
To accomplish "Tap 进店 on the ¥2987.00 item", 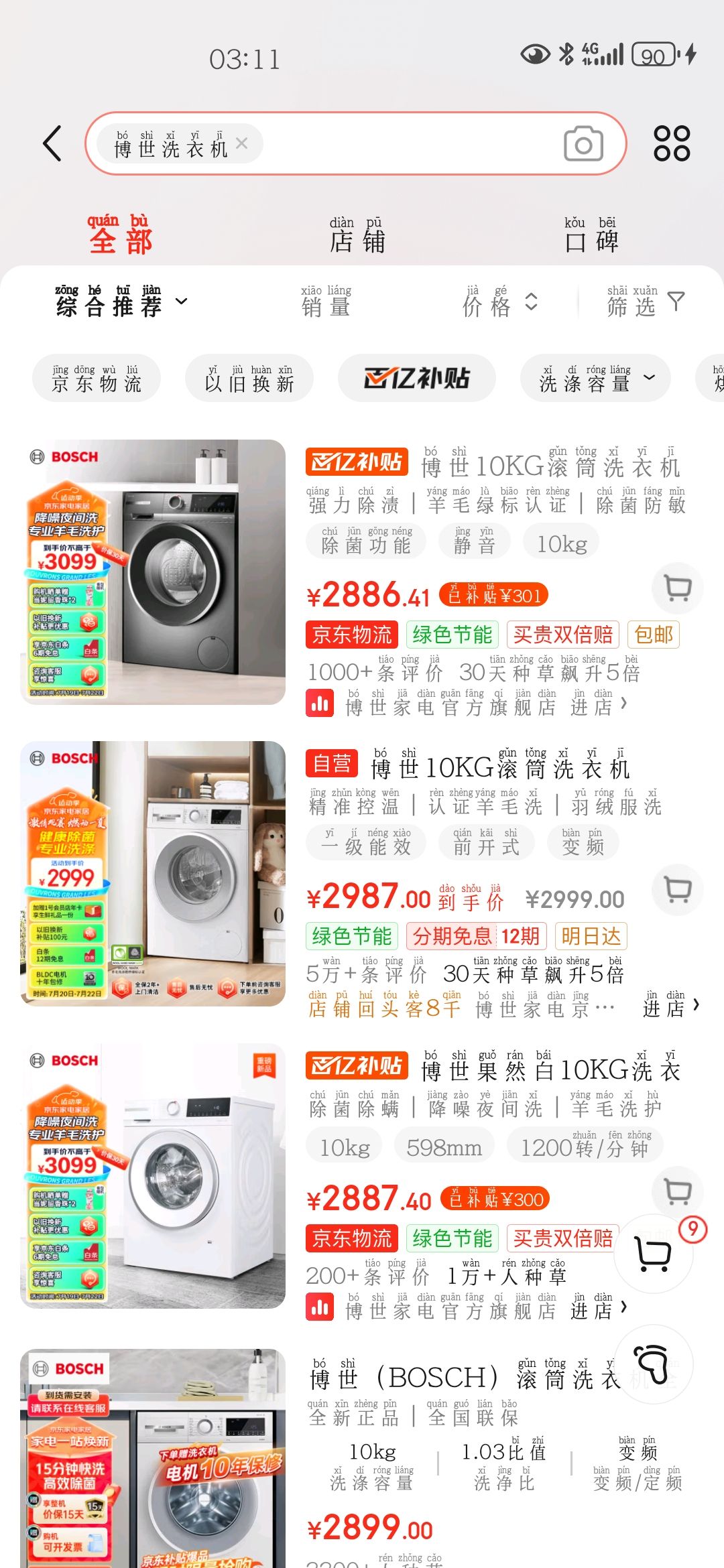I will [x=670, y=1004].
